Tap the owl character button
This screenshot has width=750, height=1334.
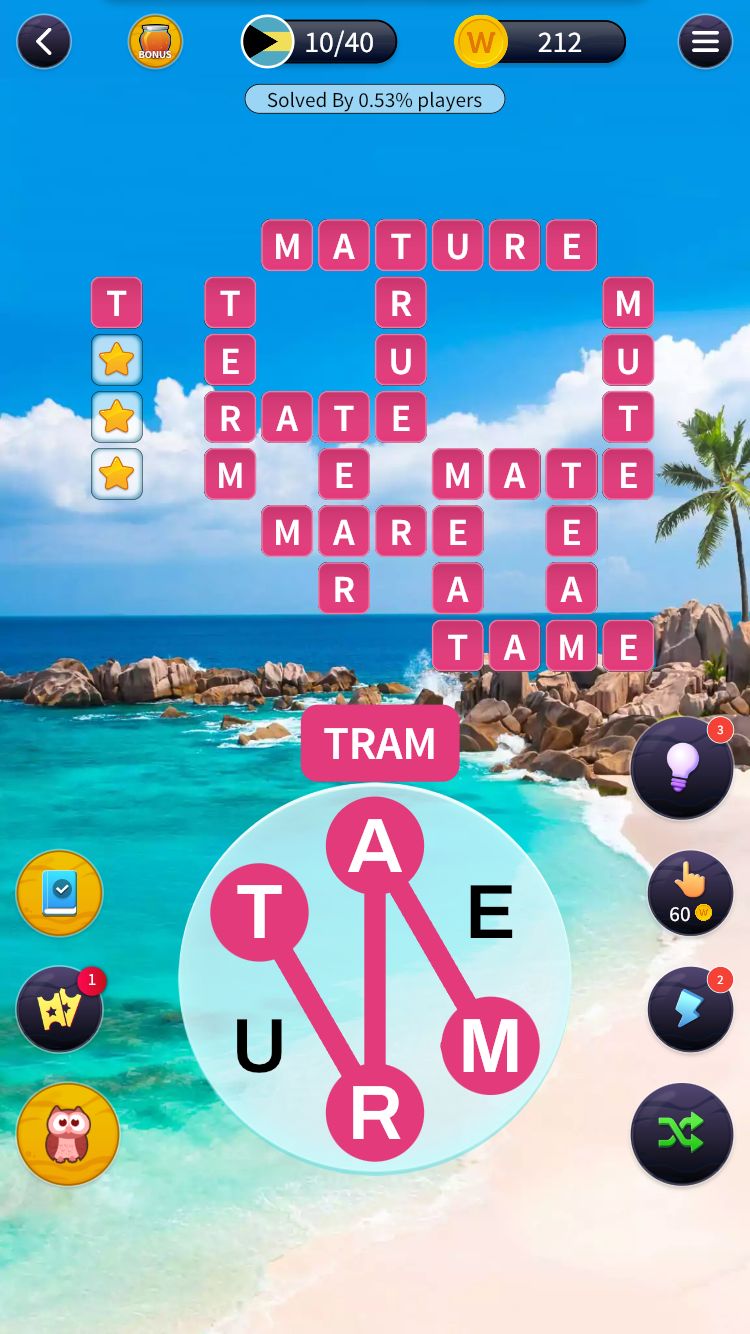click(x=68, y=1134)
